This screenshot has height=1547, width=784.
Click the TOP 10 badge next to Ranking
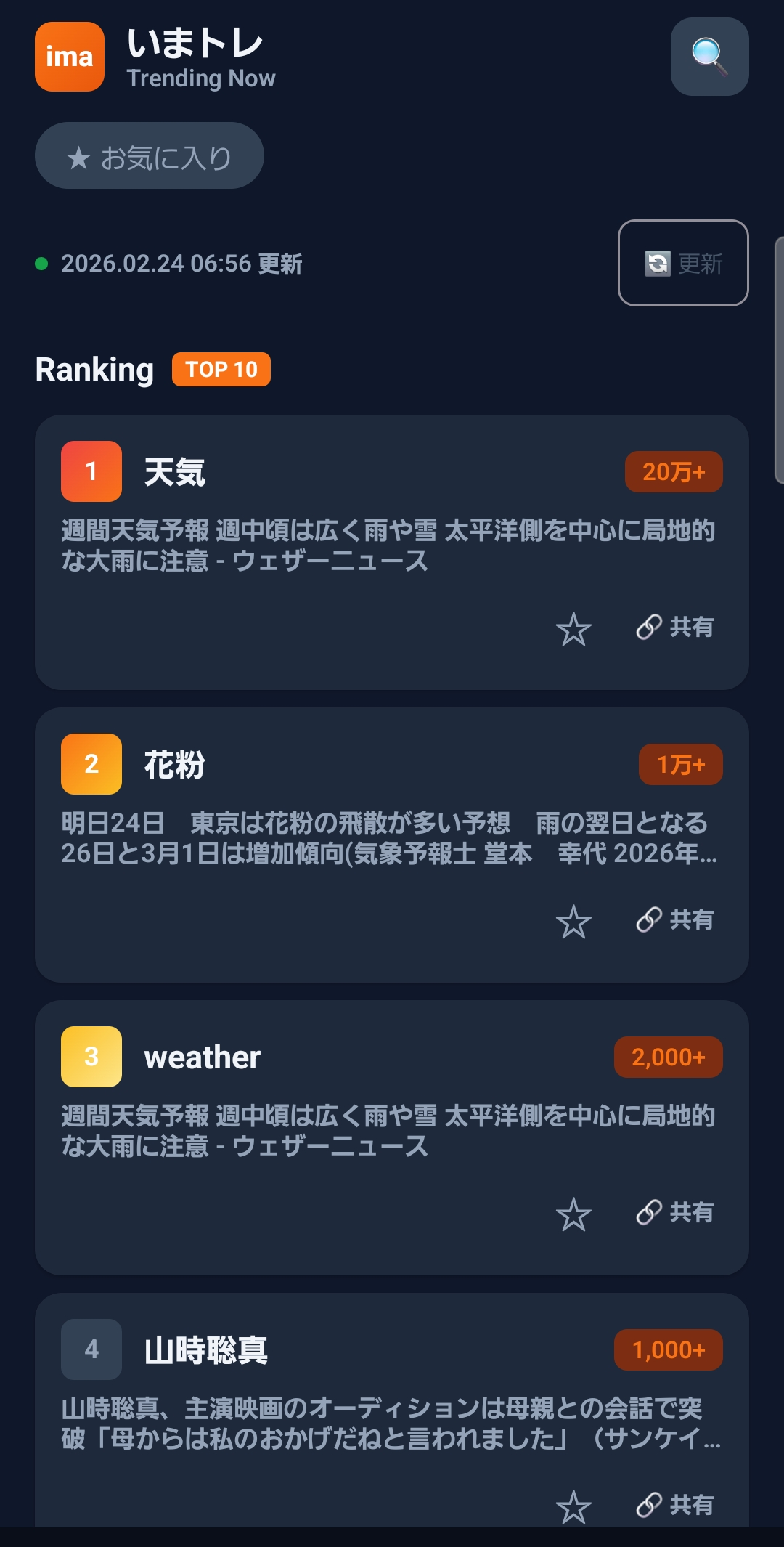(x=221, y=369)
